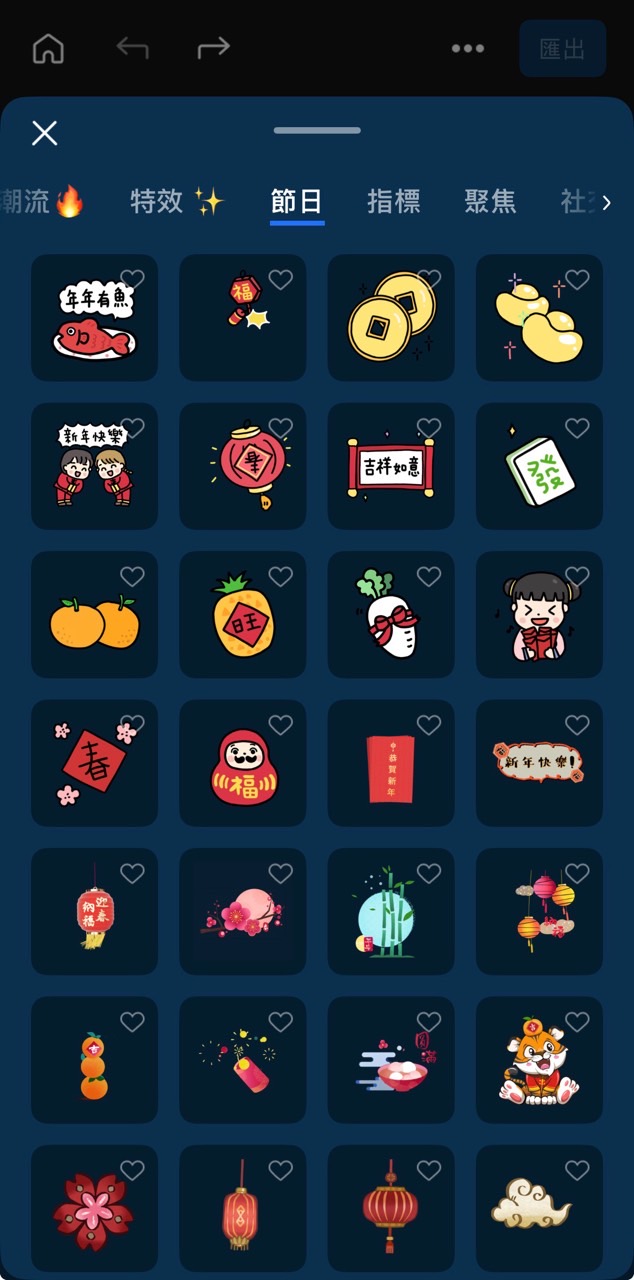Redo the last edit
Viewport: 634px width, 1280px height.
[213, 47]
